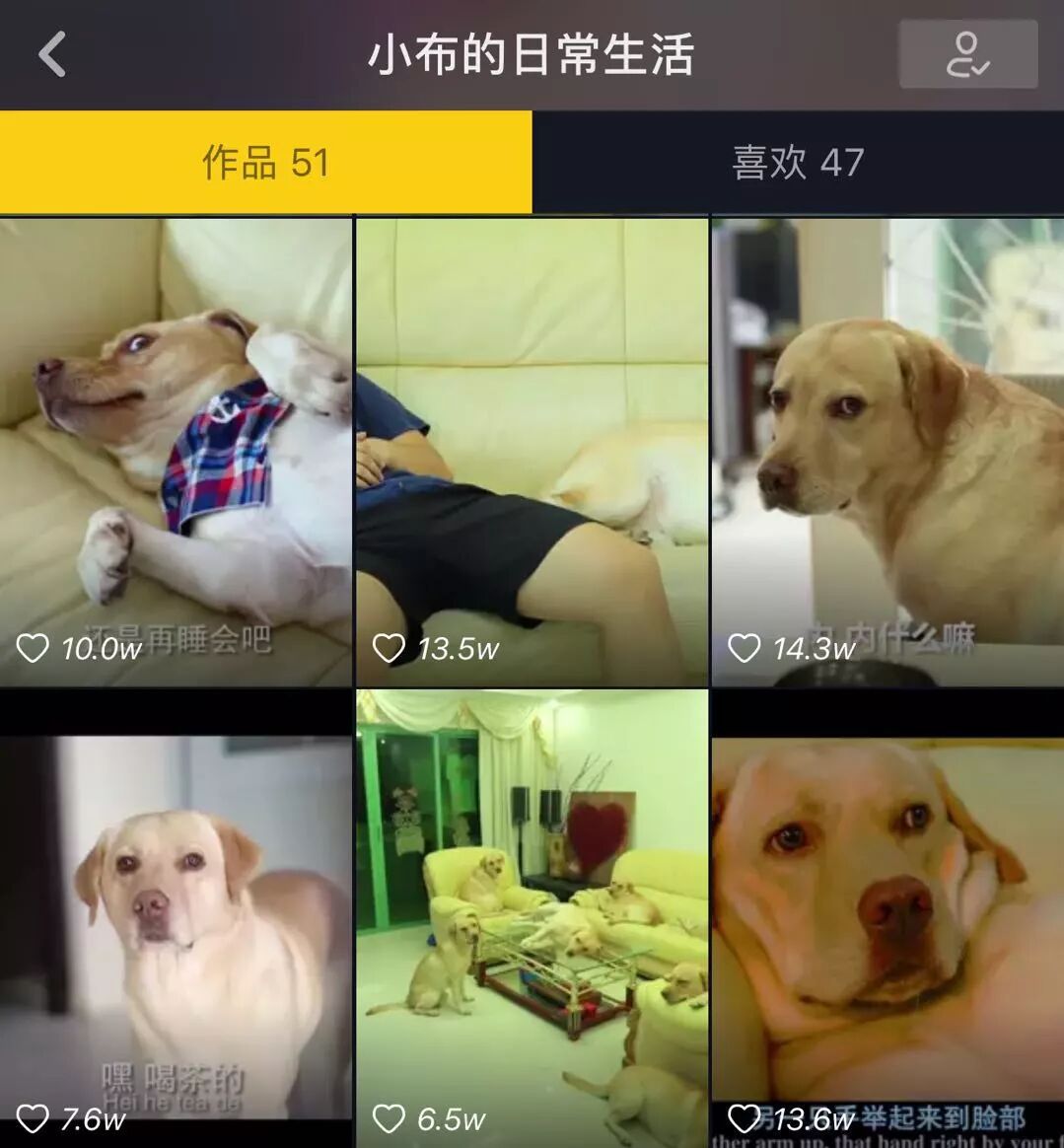Open the video with 13.5w likes
The height and width of the screenshot is (1148, 1064).
(x=532, y=451)
